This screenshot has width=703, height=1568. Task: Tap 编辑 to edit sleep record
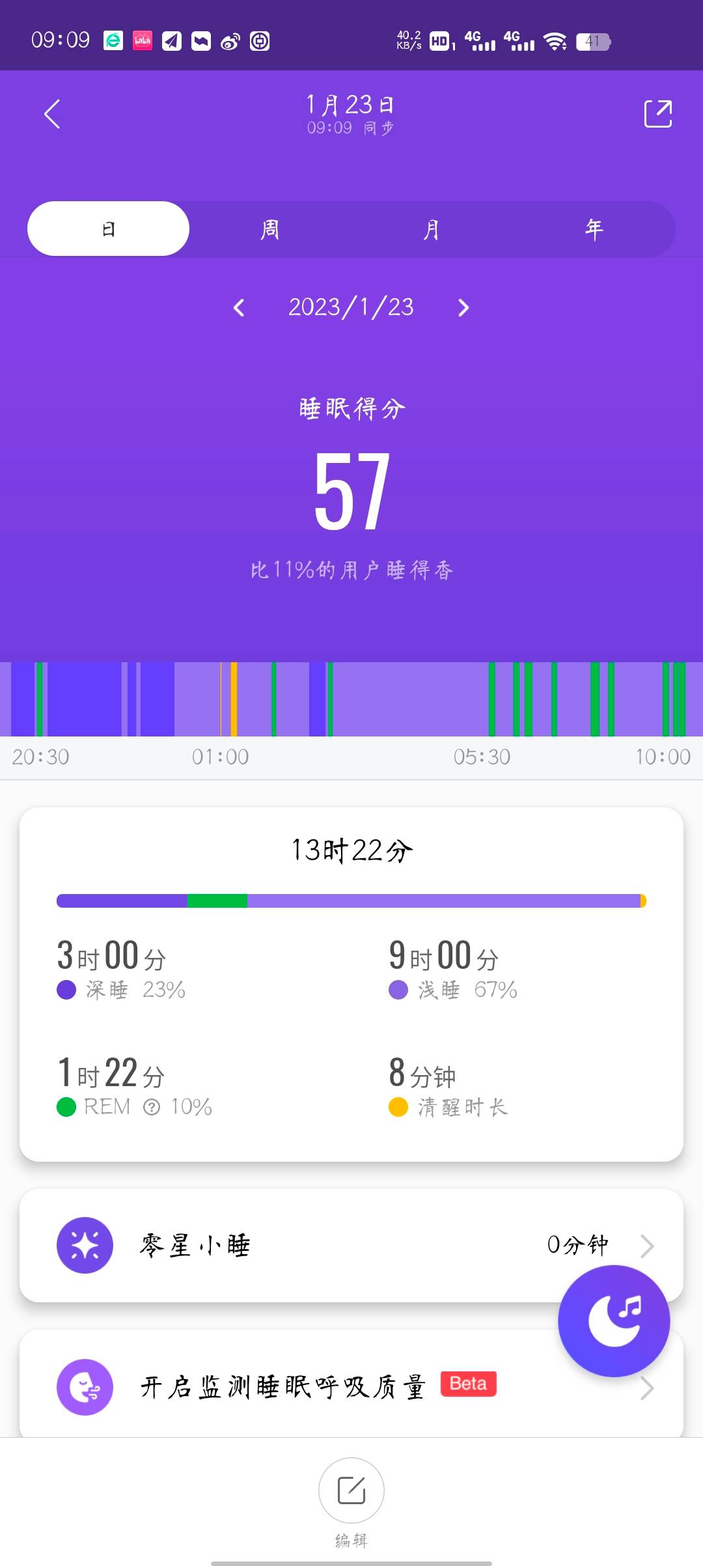point(351,1491)
